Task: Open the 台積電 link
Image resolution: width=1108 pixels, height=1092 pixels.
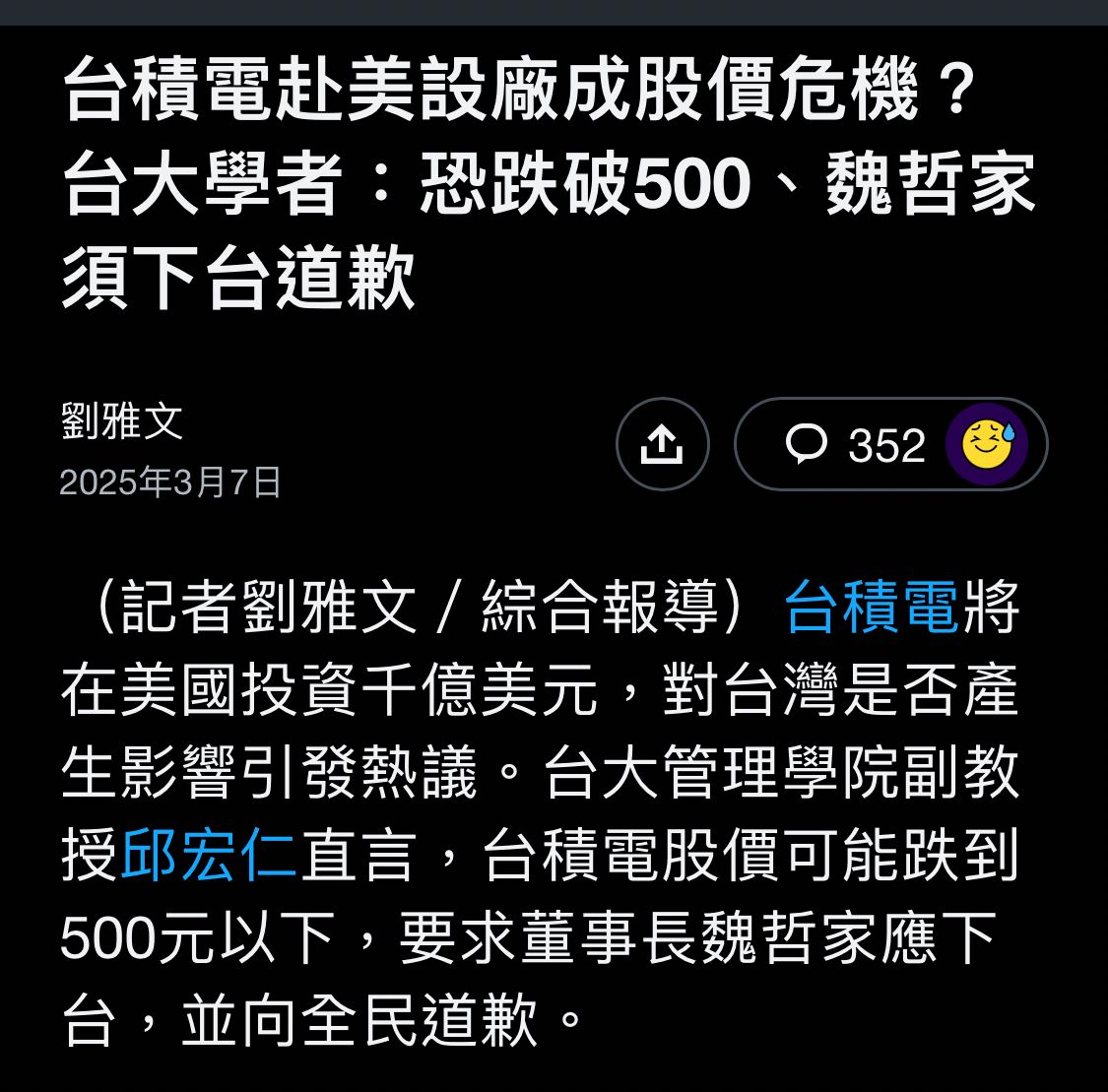Action: point(872,608)
